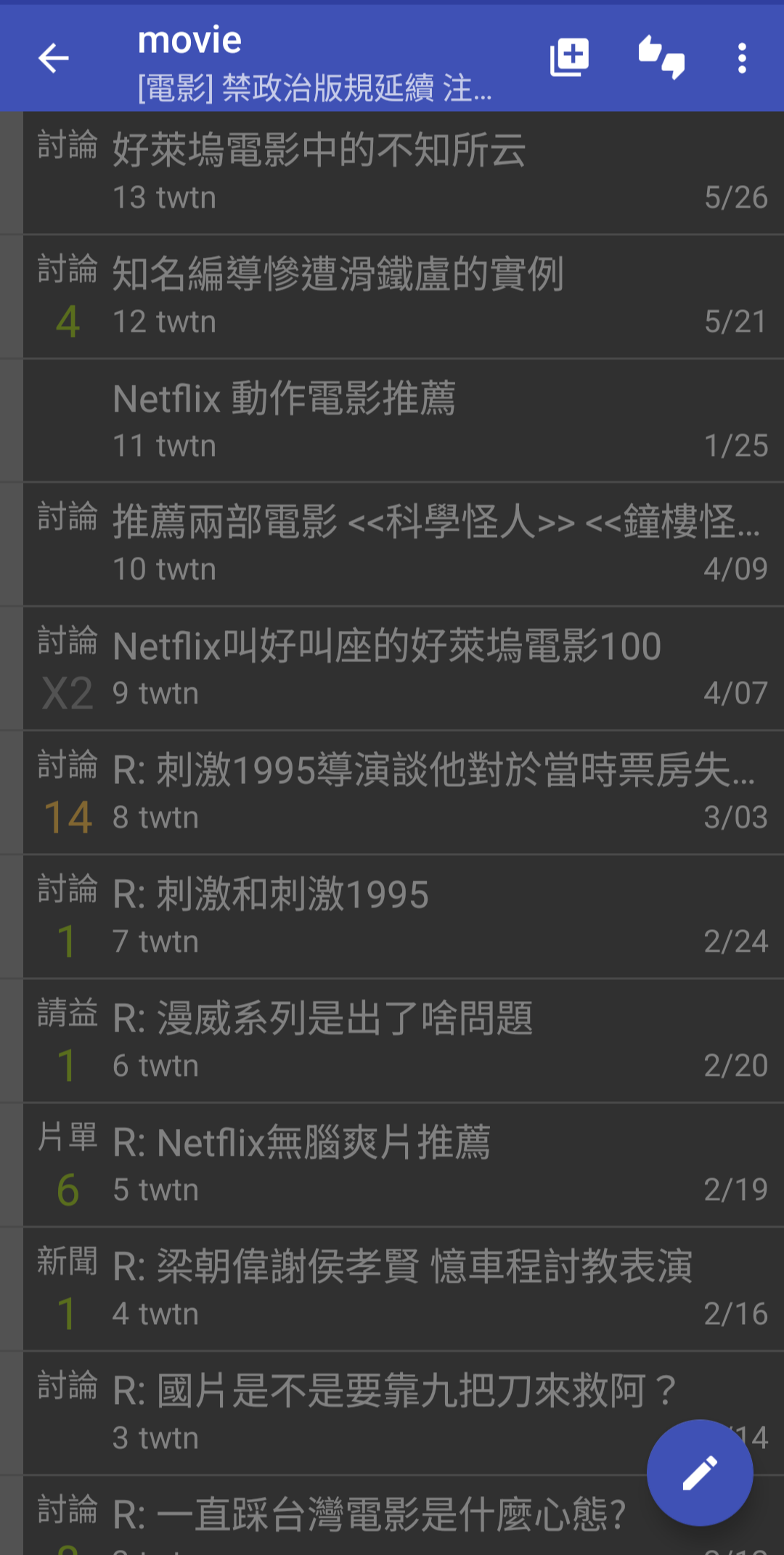Open post 推薦兩部電影 科學怪人
Screen dimensions: 784x1555
pos(404,545)
